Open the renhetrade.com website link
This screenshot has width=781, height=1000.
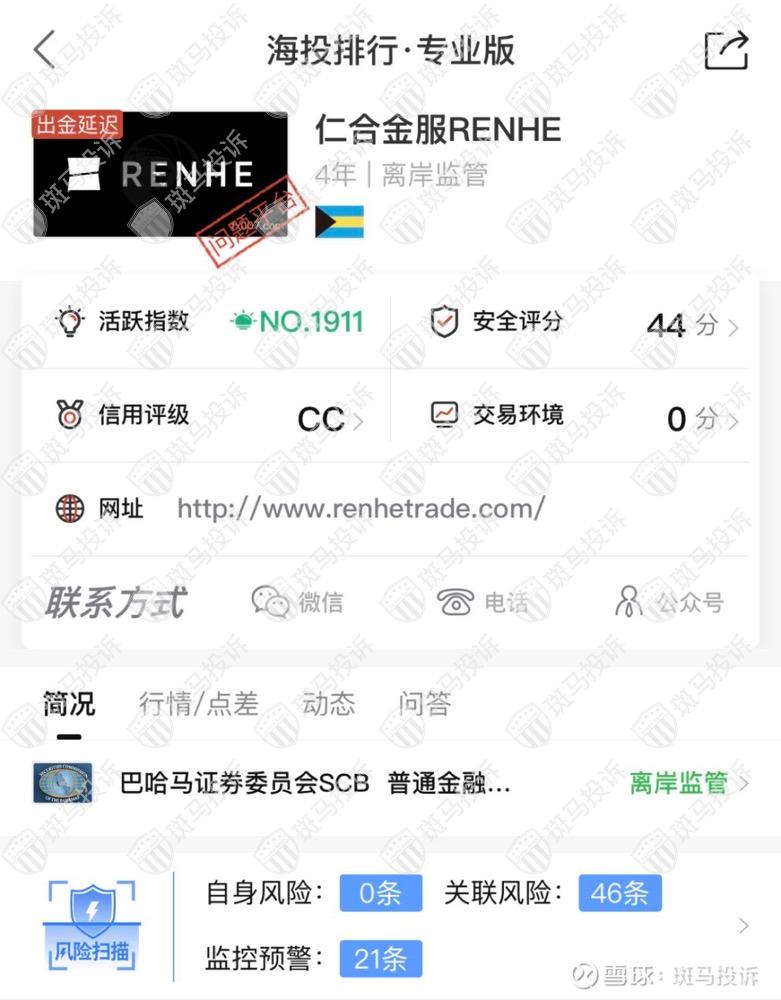(360, 508)
